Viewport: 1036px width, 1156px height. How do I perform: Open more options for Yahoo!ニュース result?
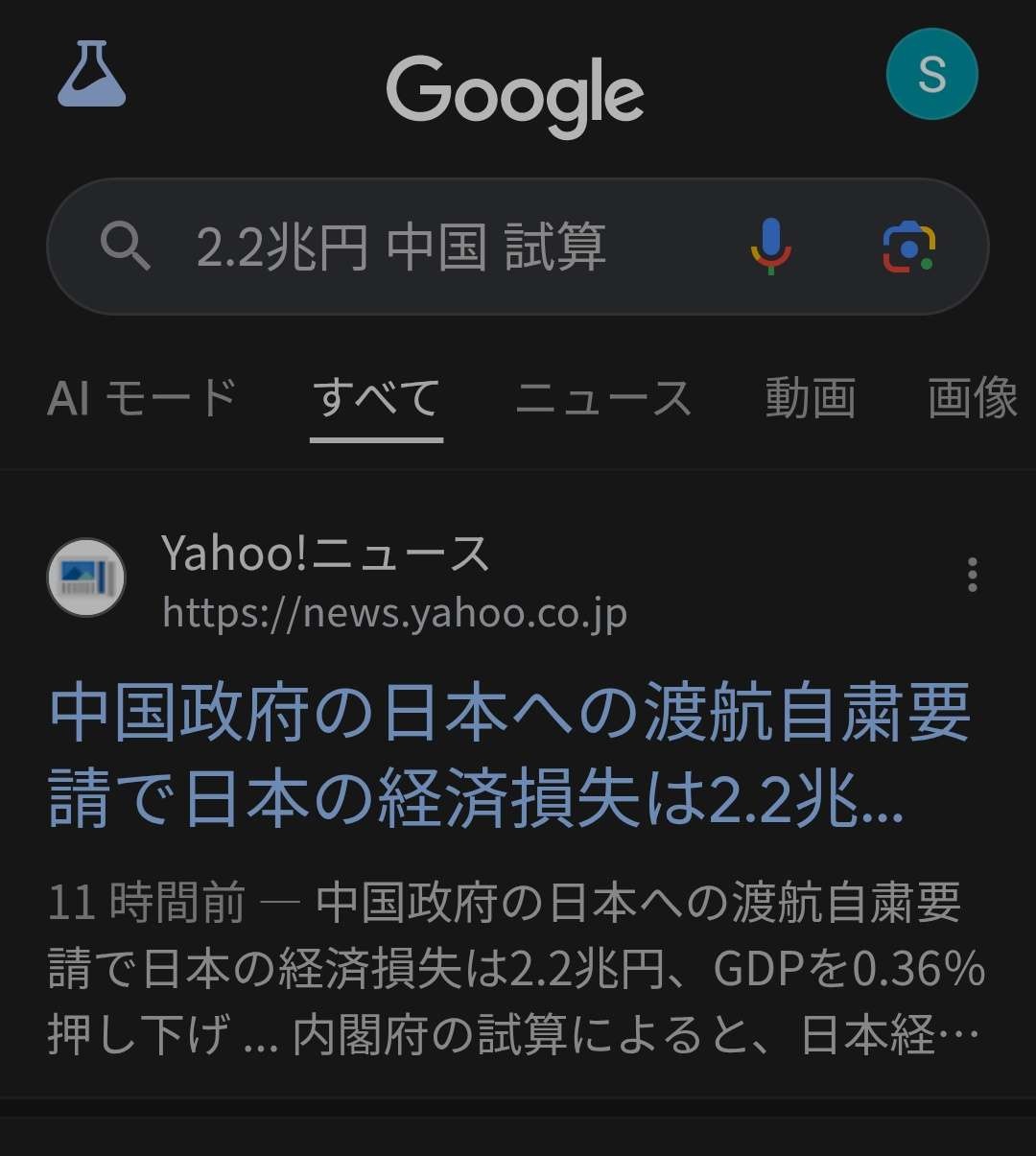(972, 575)
